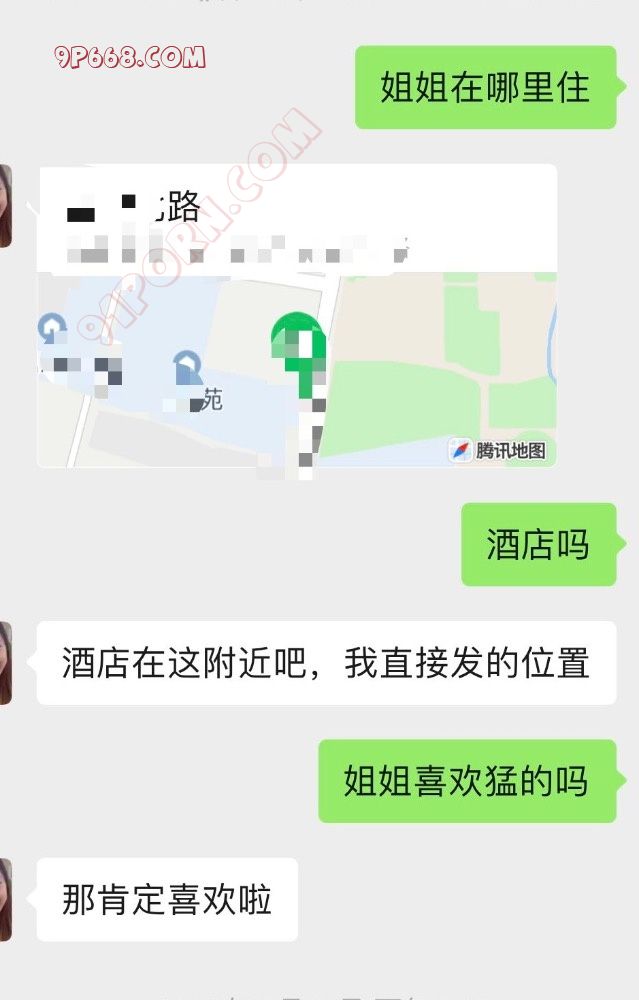Open avatar next to "那肯定喜欢啦" message
Viewport: 639px width, 1000px height.
click(5, 899)
